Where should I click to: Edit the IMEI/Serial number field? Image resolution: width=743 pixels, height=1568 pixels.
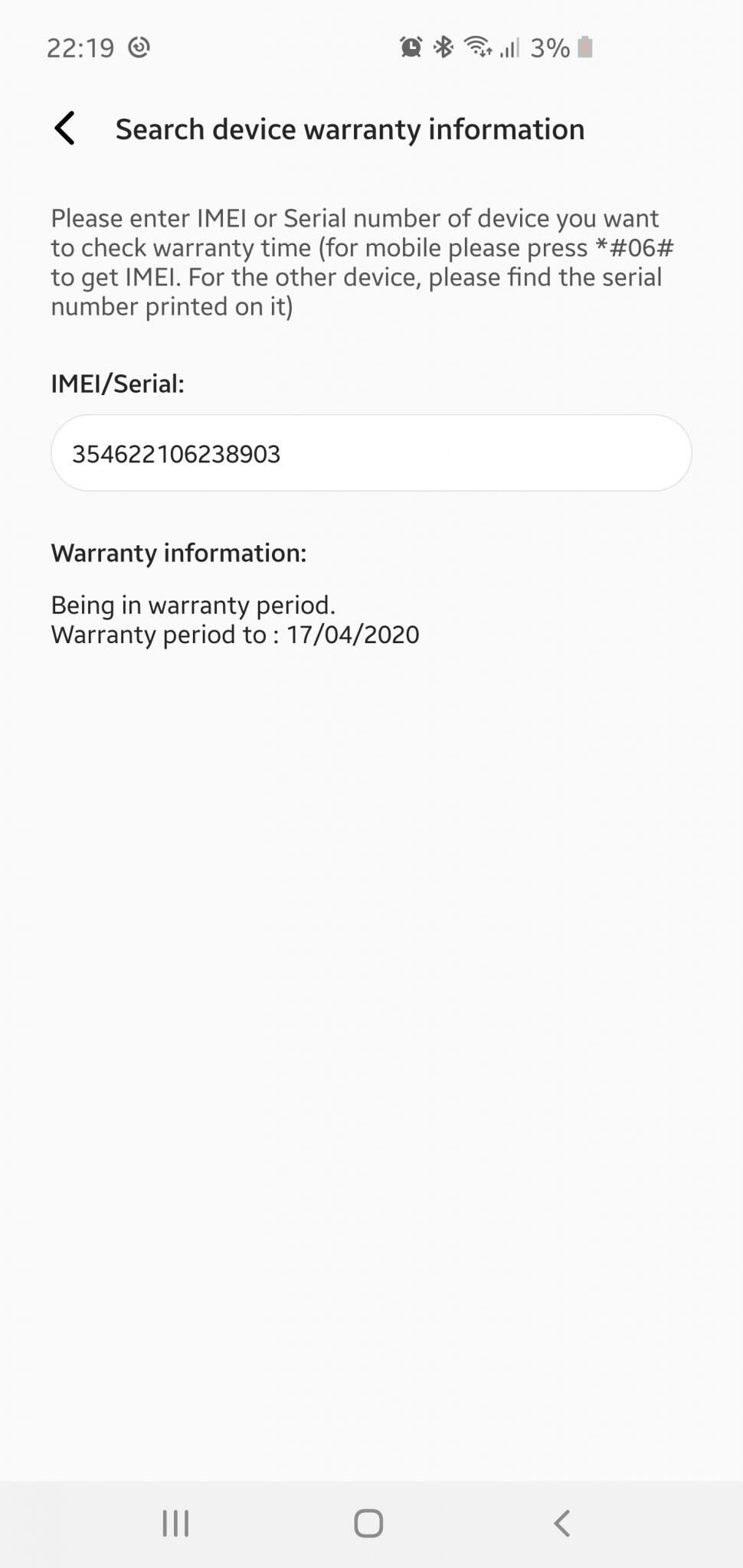371,453
